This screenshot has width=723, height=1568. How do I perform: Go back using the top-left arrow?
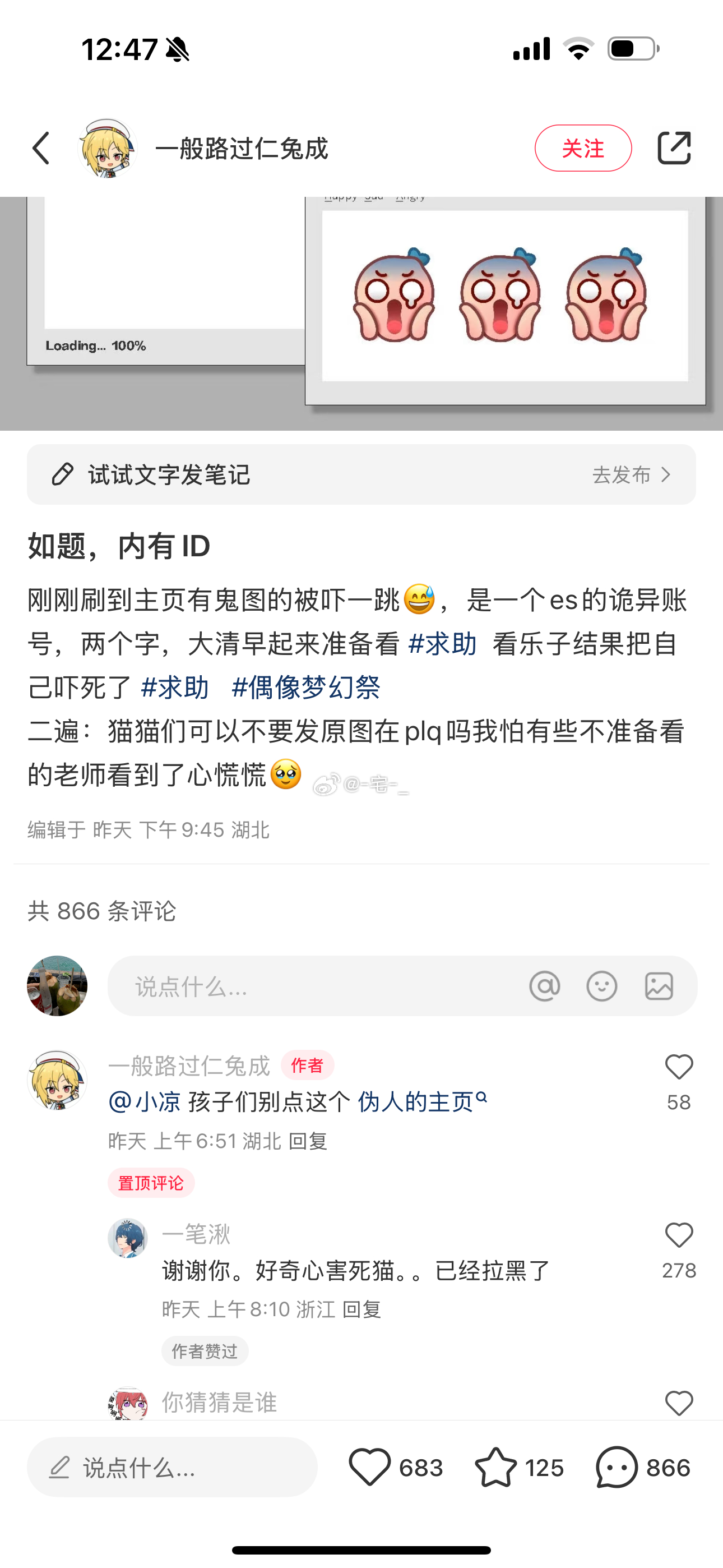(41, 149)
